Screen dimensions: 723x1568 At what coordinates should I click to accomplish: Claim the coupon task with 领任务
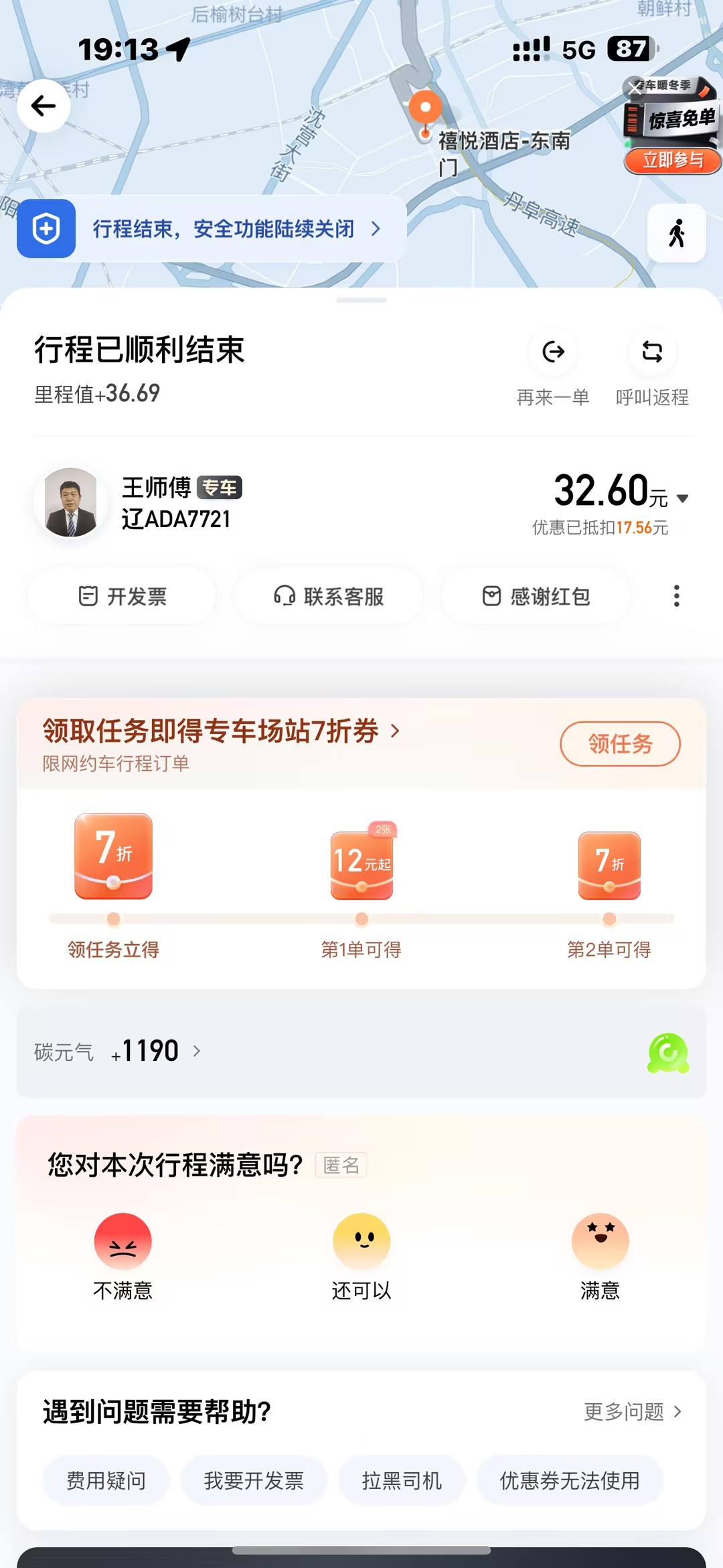tap(620, 743)
